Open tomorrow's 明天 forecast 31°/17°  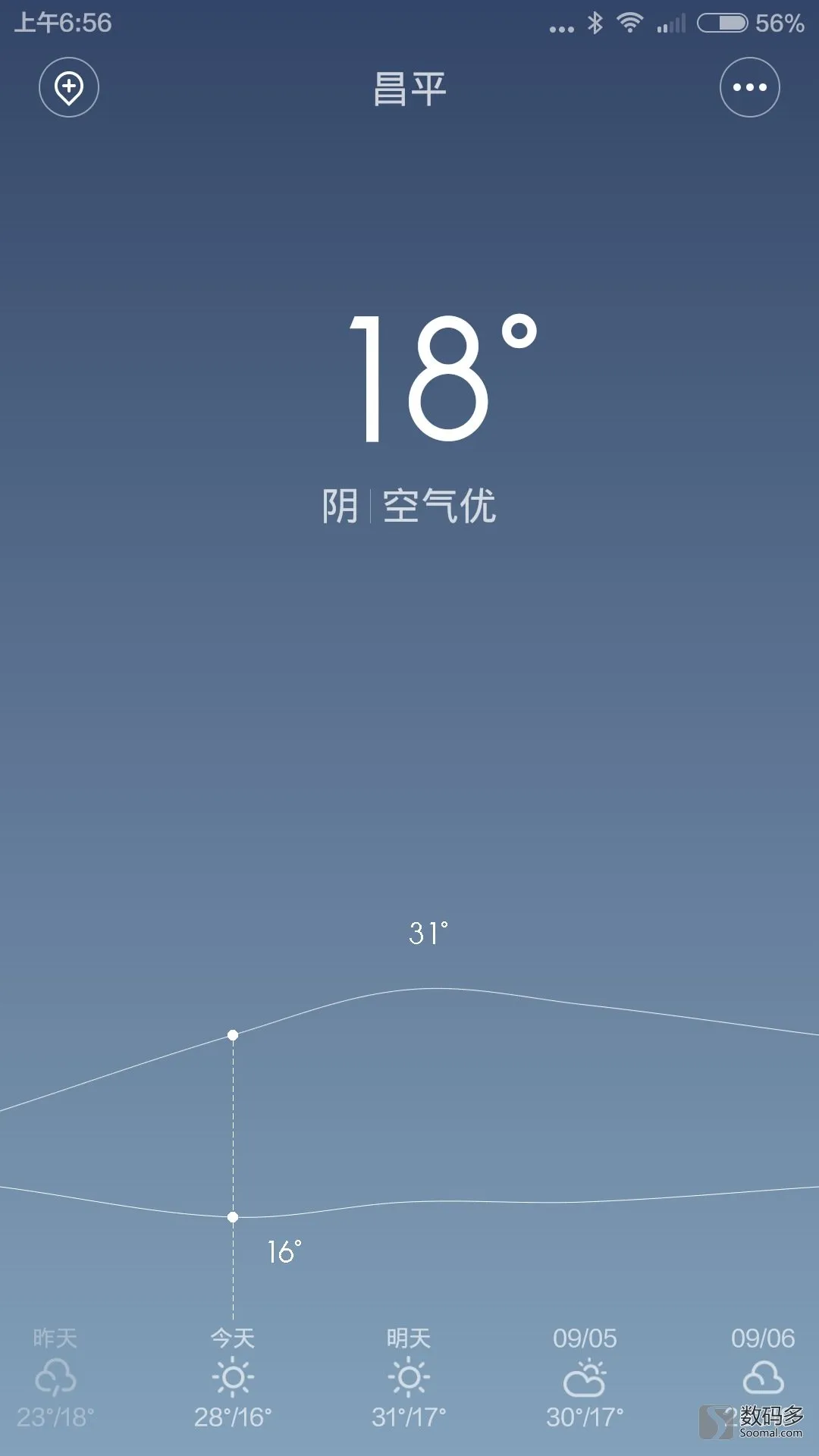[x=409, y=1378]
